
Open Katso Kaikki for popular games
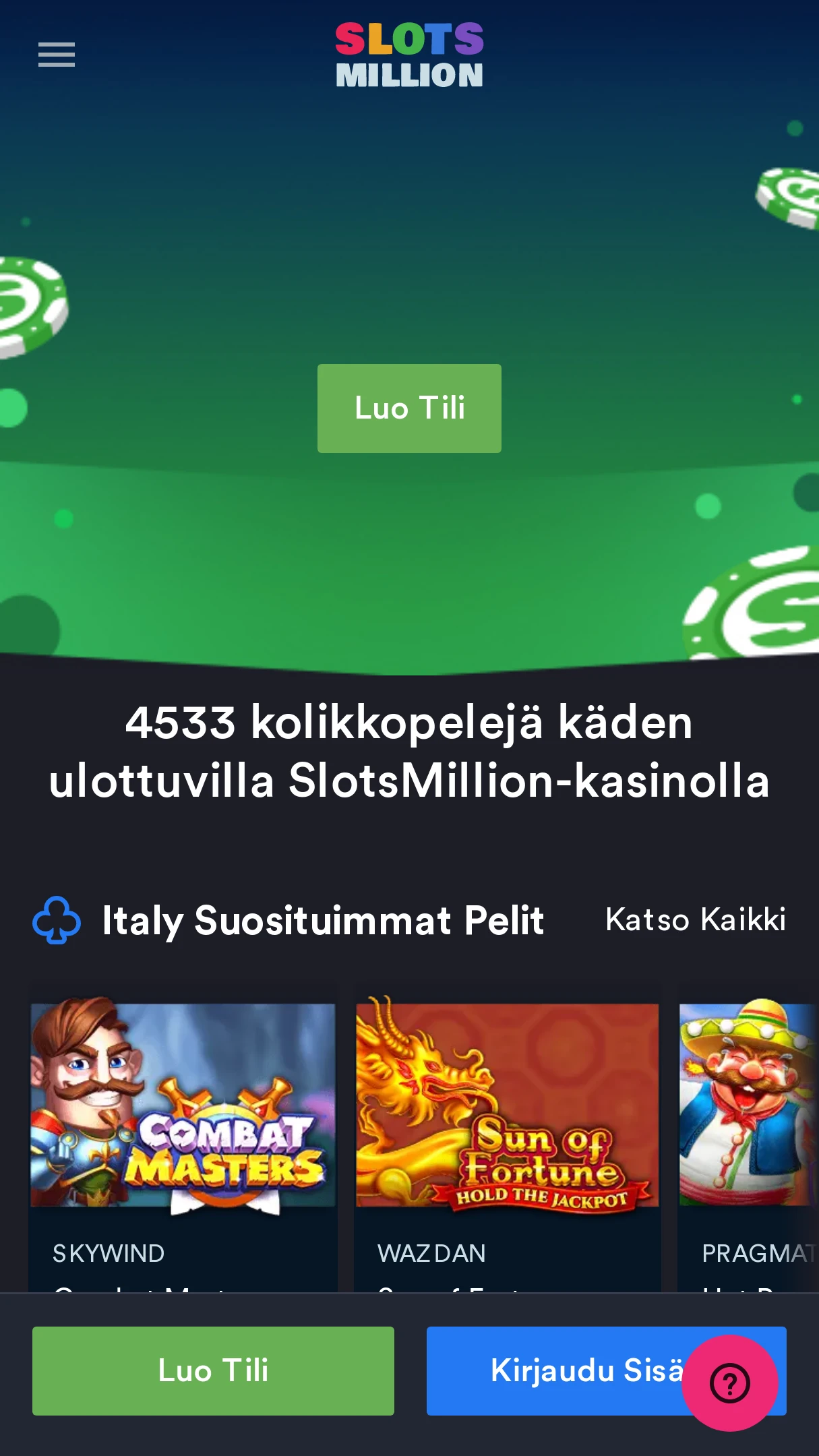click(x=696, y=919)
